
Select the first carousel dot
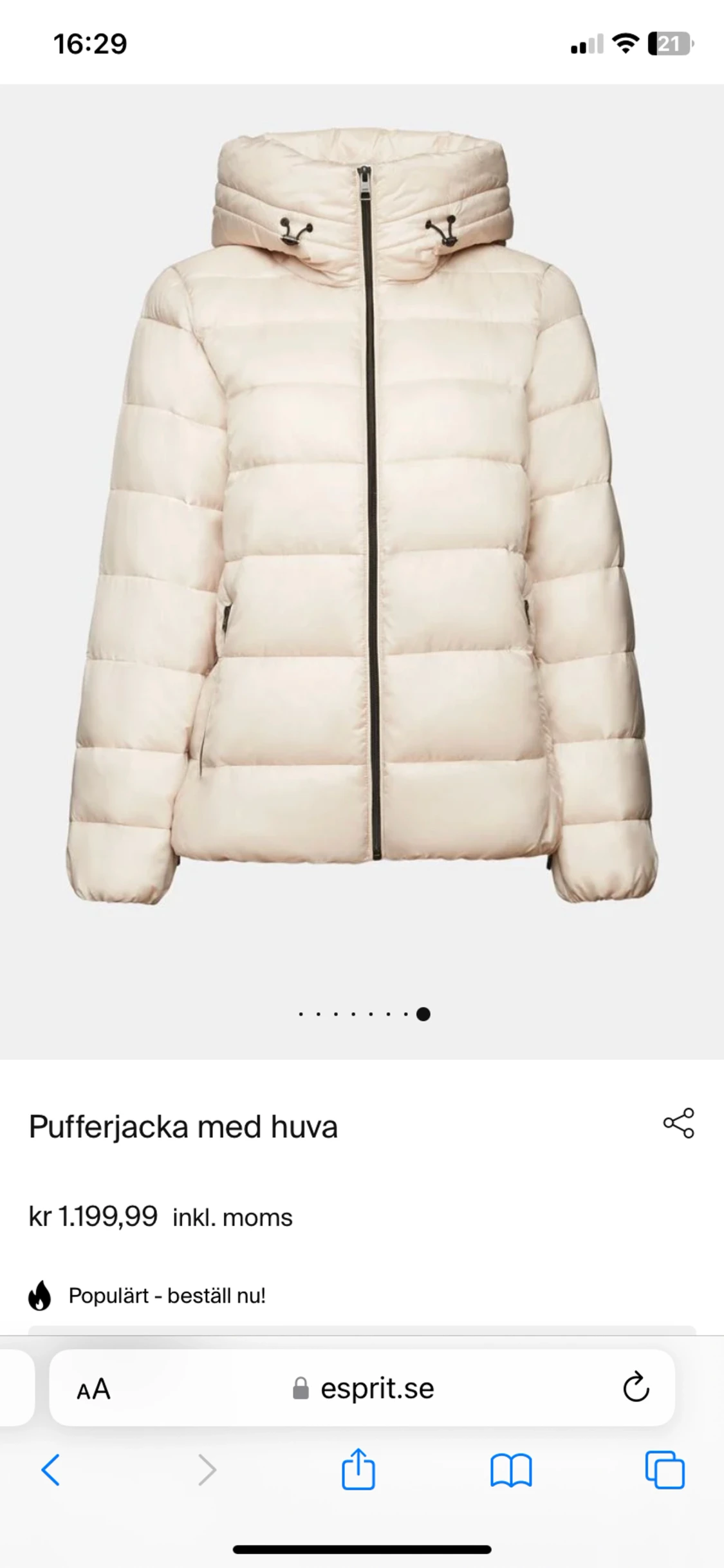[301, 1013]
